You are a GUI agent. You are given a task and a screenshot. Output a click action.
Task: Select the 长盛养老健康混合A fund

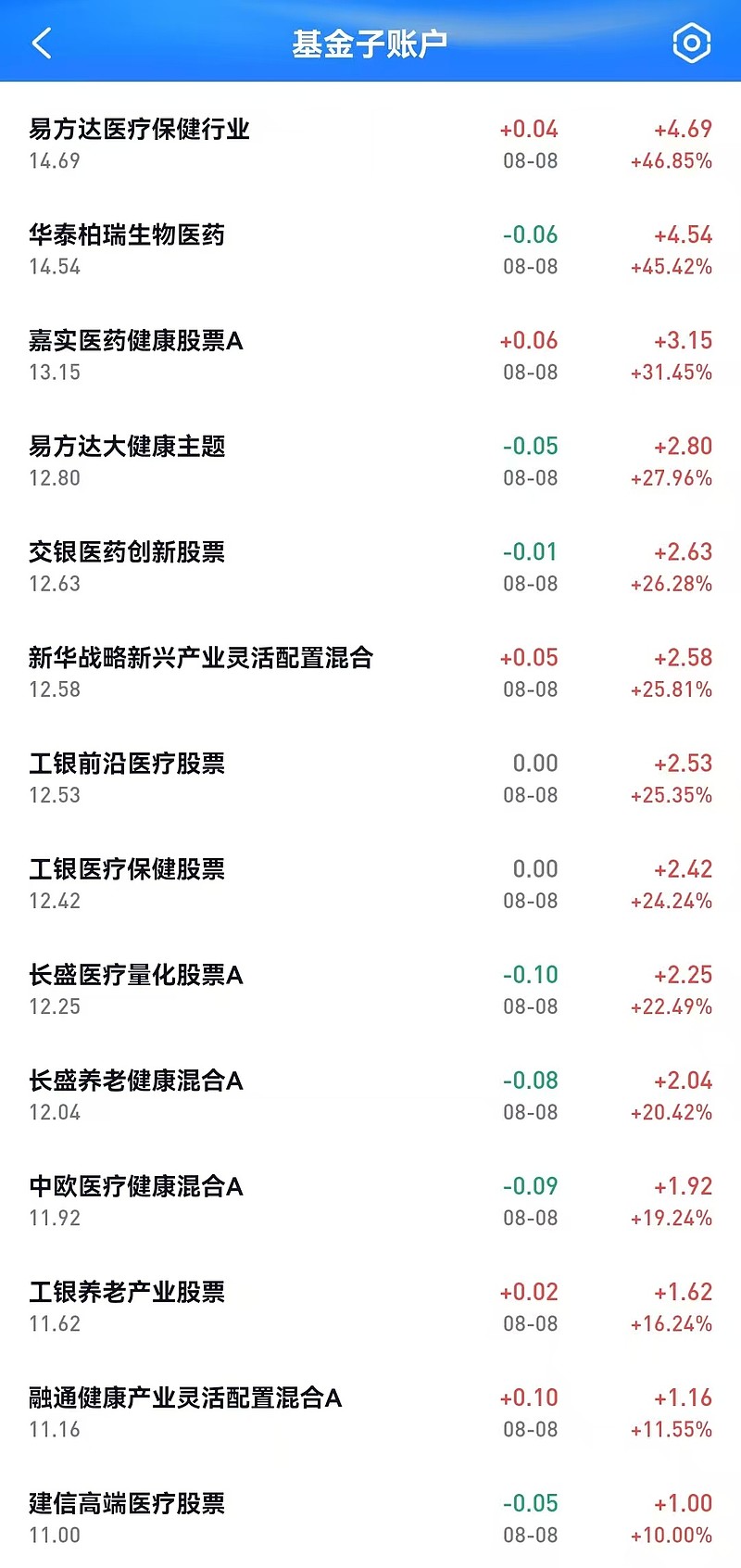click(x=370, y=1094)
